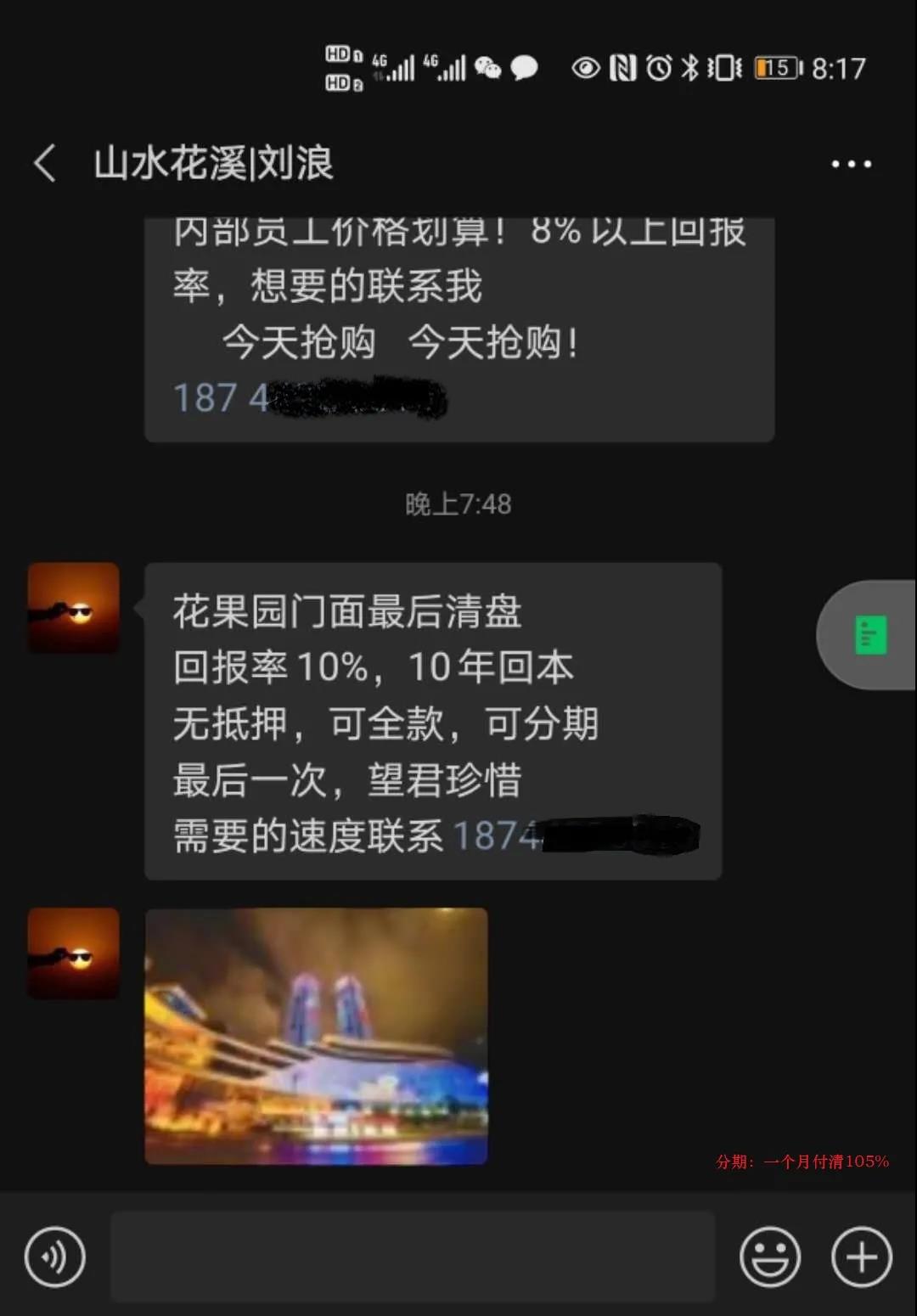917x1316 pixels.
Task: Tap the 187 4 number under 今天抢购
Action: tap(222, 397)
